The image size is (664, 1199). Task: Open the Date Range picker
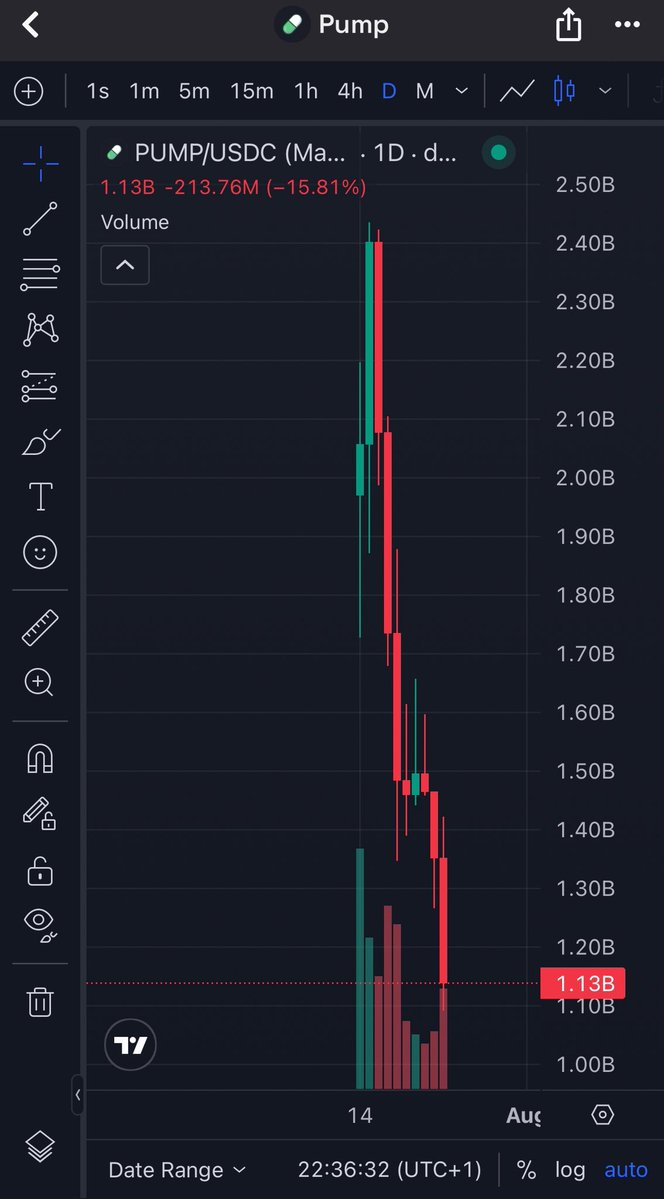pos(177,1170)
